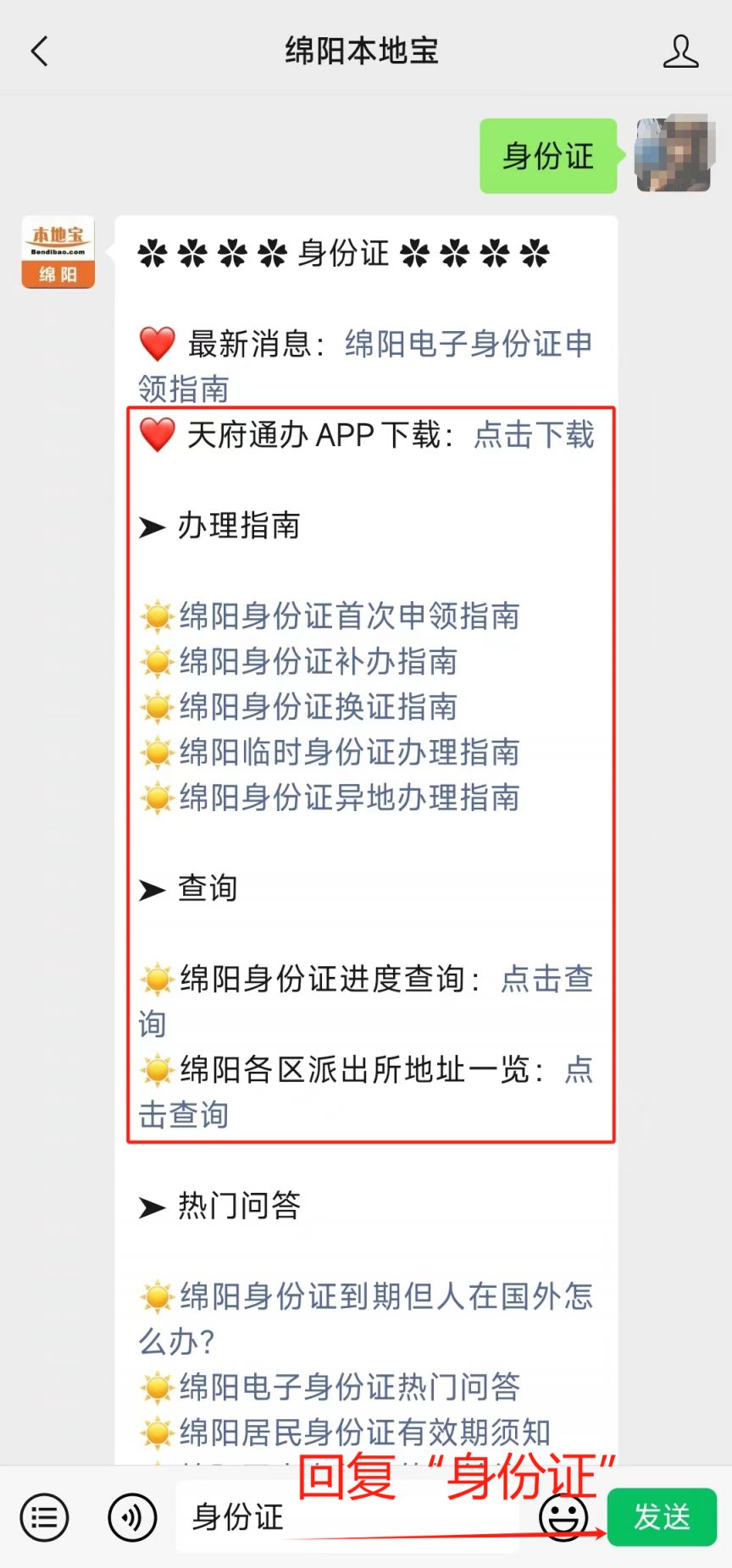Switch to voice input

coord(132,1517)
